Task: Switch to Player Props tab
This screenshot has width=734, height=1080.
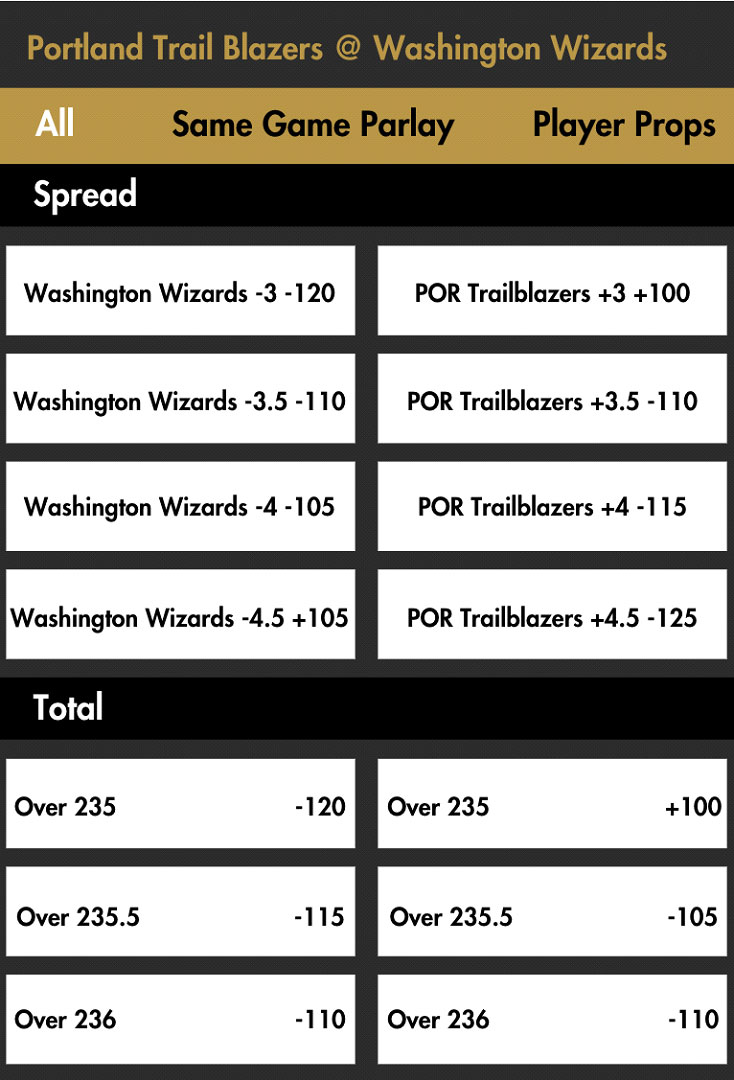Action: click(624, 124)
